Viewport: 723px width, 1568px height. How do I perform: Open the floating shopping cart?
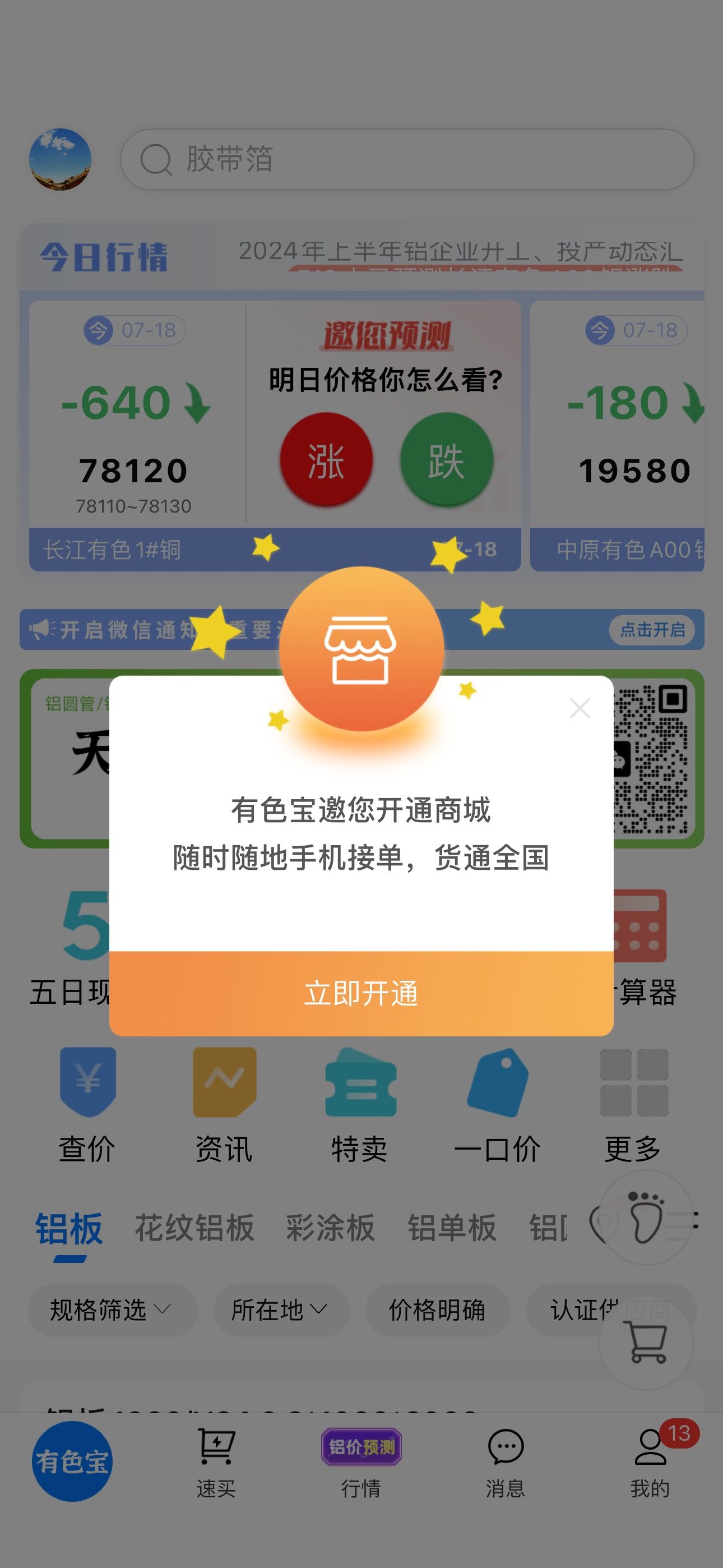(646, 1342)
